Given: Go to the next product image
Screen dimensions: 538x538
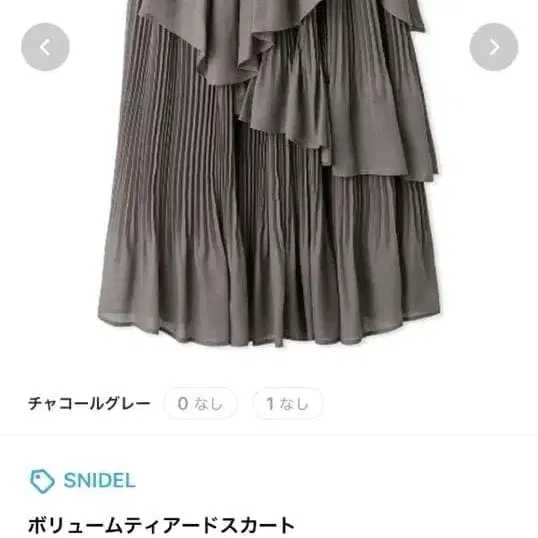Looking at the screenshot, I should click(493, 47).
